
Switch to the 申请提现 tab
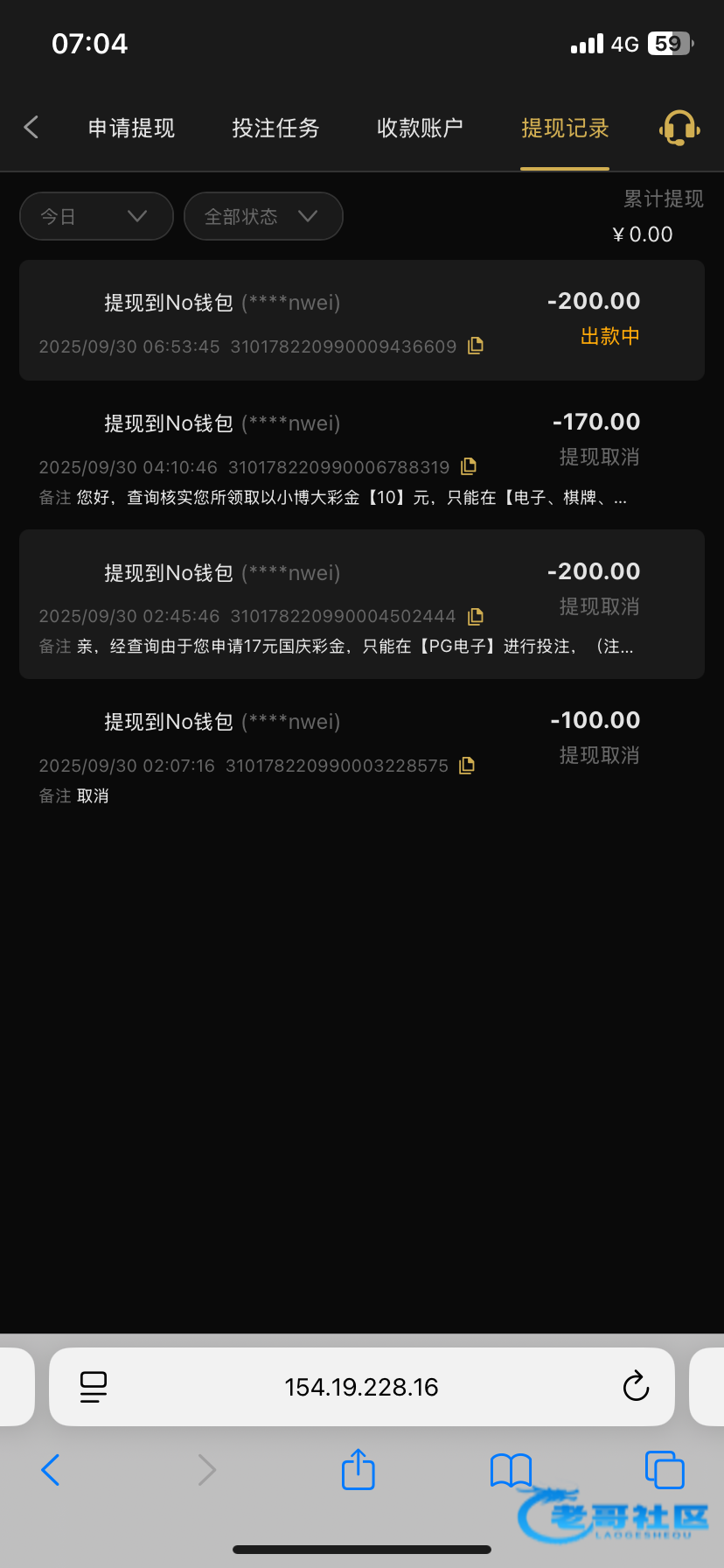point(131,129)
